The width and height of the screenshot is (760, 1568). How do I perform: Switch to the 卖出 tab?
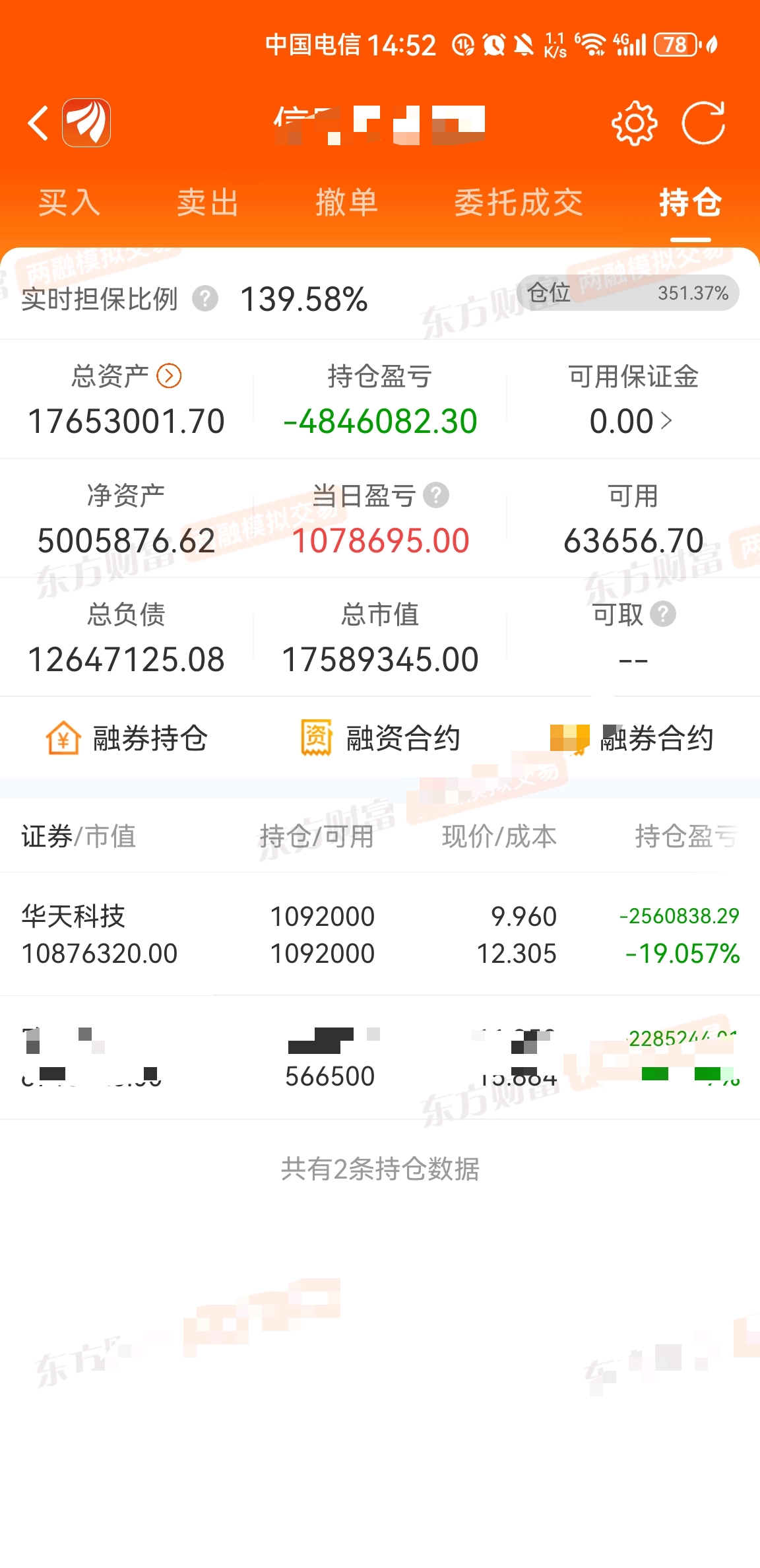208,202
